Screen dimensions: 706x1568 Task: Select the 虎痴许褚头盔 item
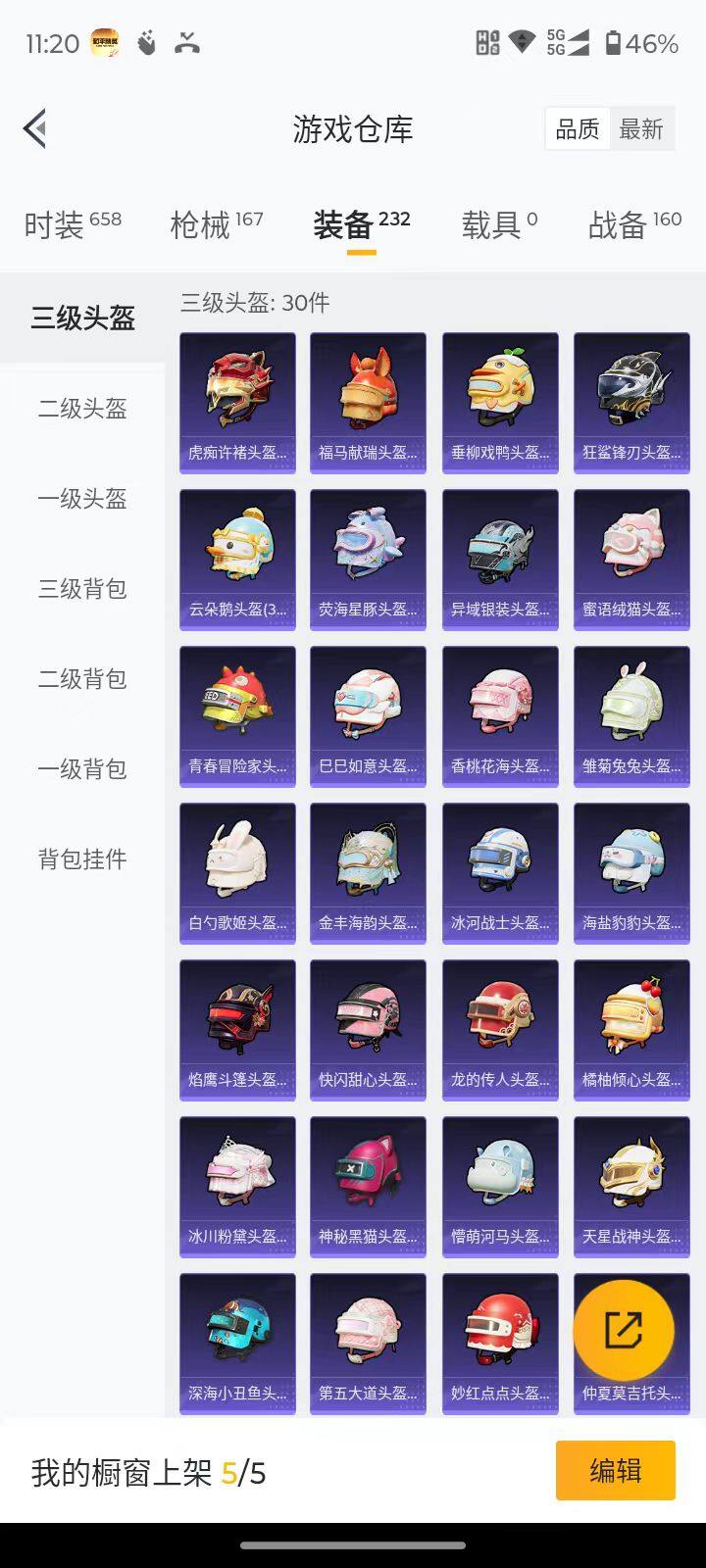(236, 402)
